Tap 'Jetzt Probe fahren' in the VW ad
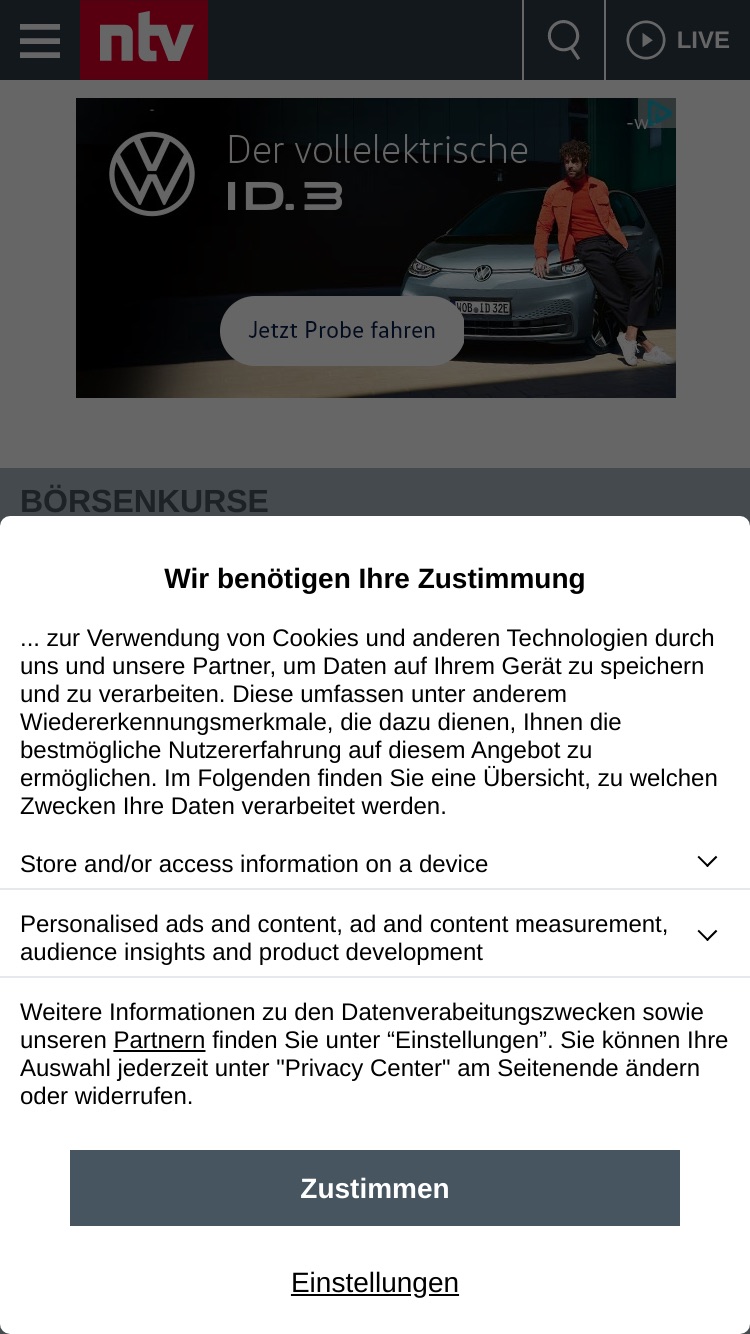This screenshot has width=750, height=1334. (342, 330)
